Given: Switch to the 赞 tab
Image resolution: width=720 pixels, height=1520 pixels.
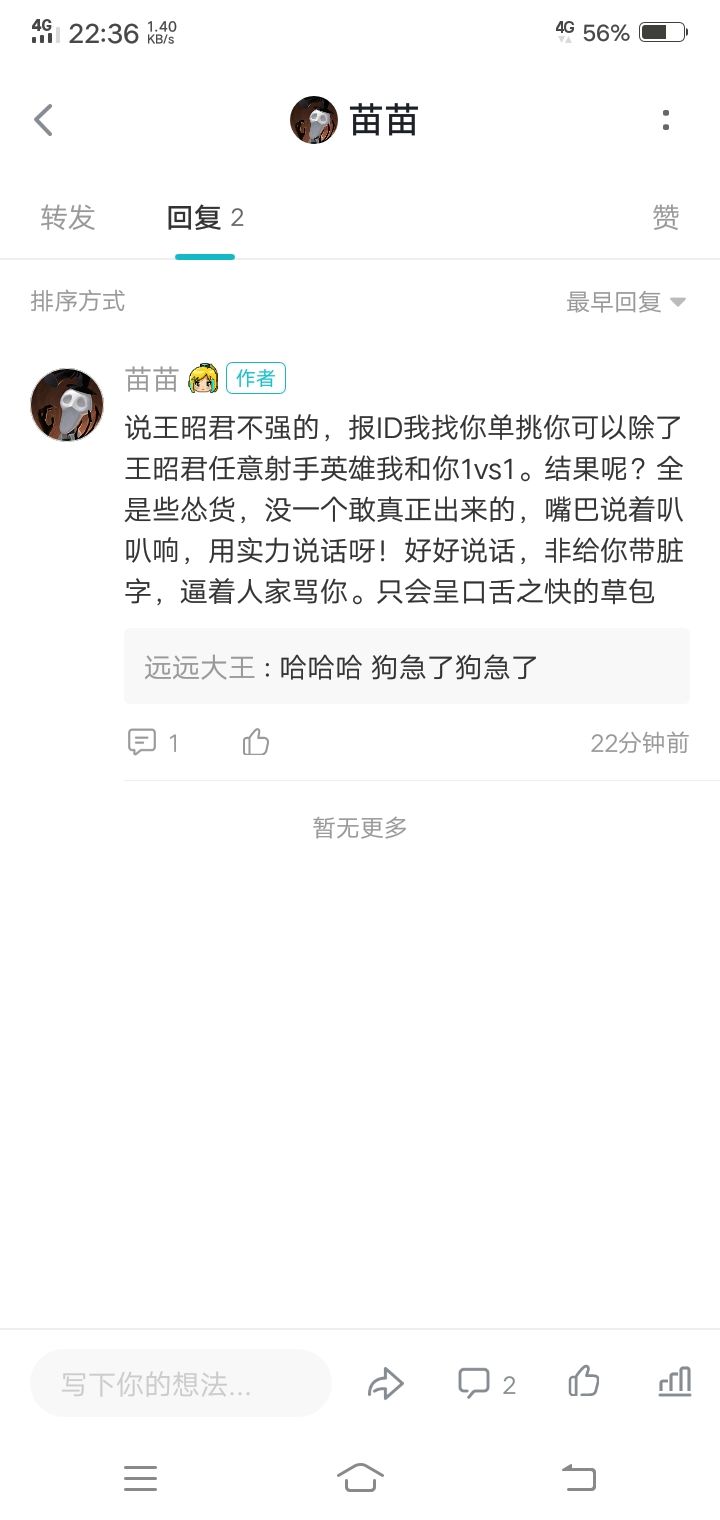Looking at the screenshot, I should click(x=666, y=217).
